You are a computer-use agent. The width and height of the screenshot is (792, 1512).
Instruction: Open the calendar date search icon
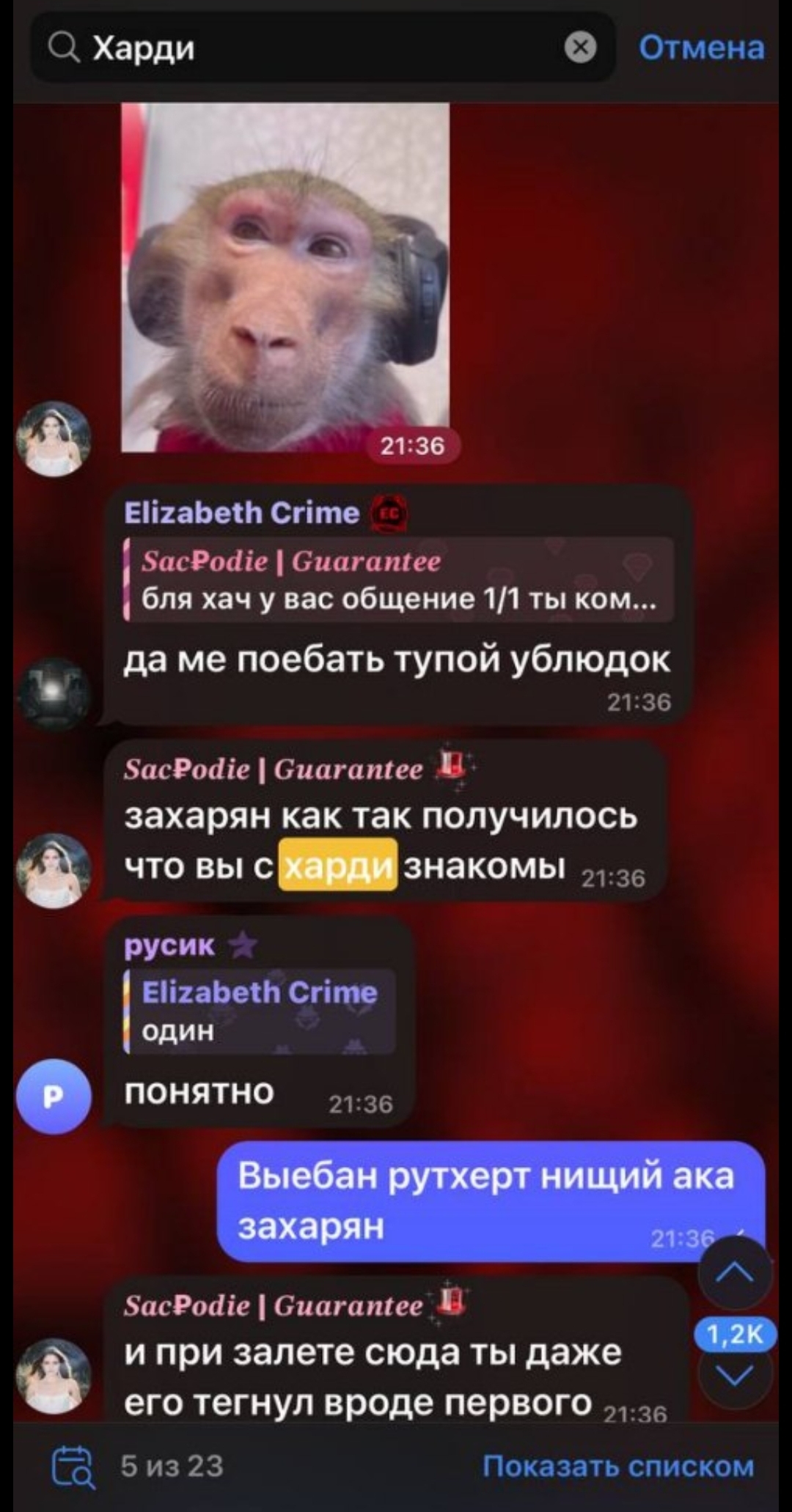click(x=73, y=1467)
